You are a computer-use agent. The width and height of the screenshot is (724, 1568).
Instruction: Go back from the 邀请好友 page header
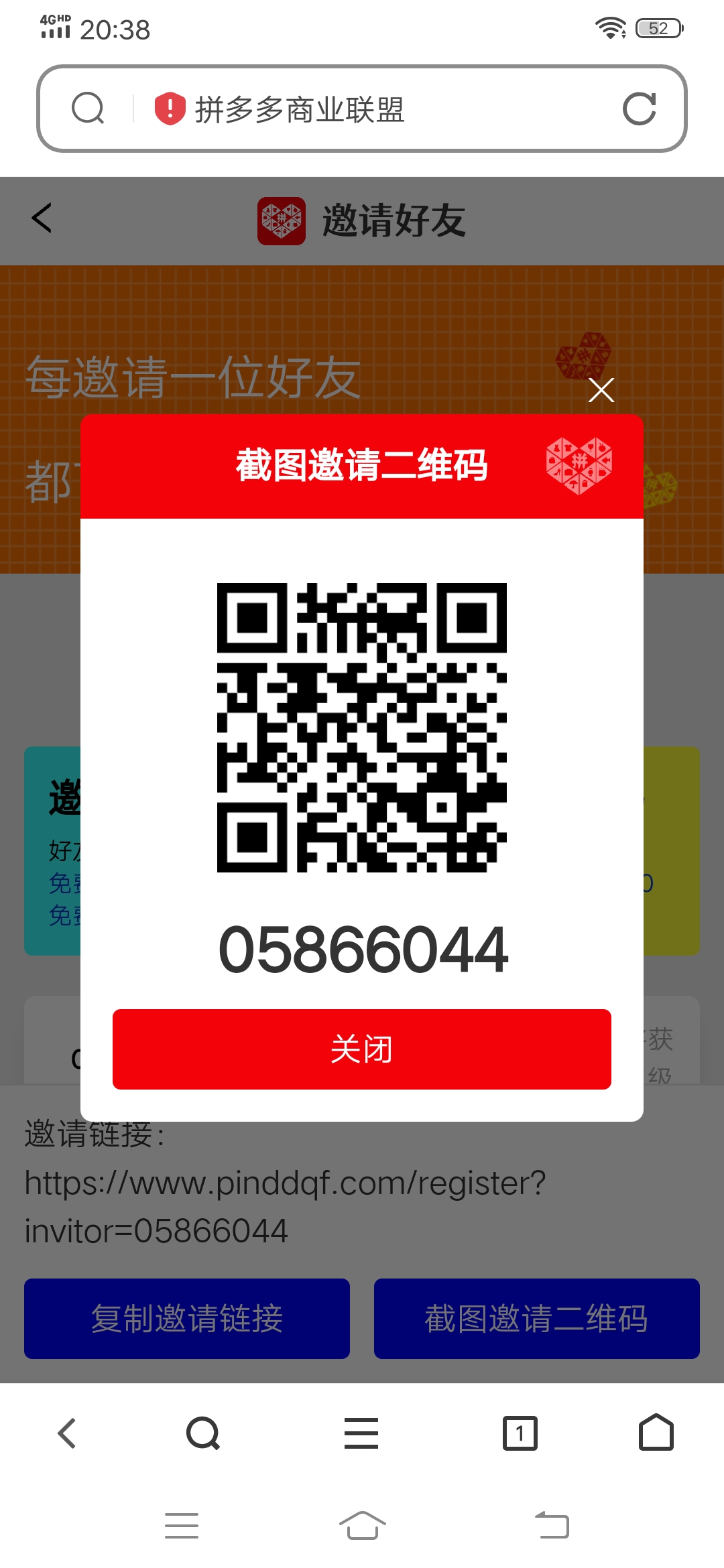[42, 218]
